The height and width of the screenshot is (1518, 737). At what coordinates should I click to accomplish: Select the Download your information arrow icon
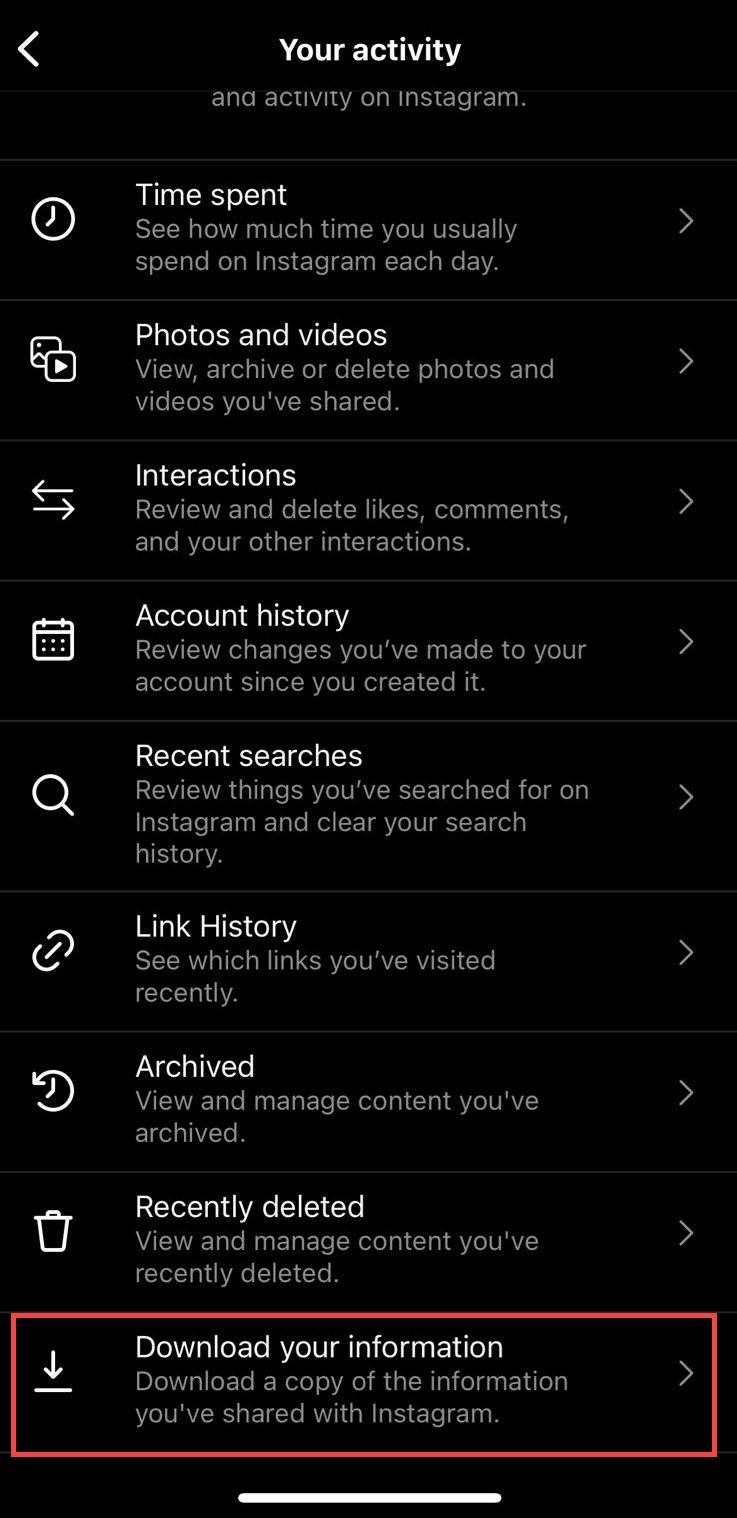(x=53, y=1372)
